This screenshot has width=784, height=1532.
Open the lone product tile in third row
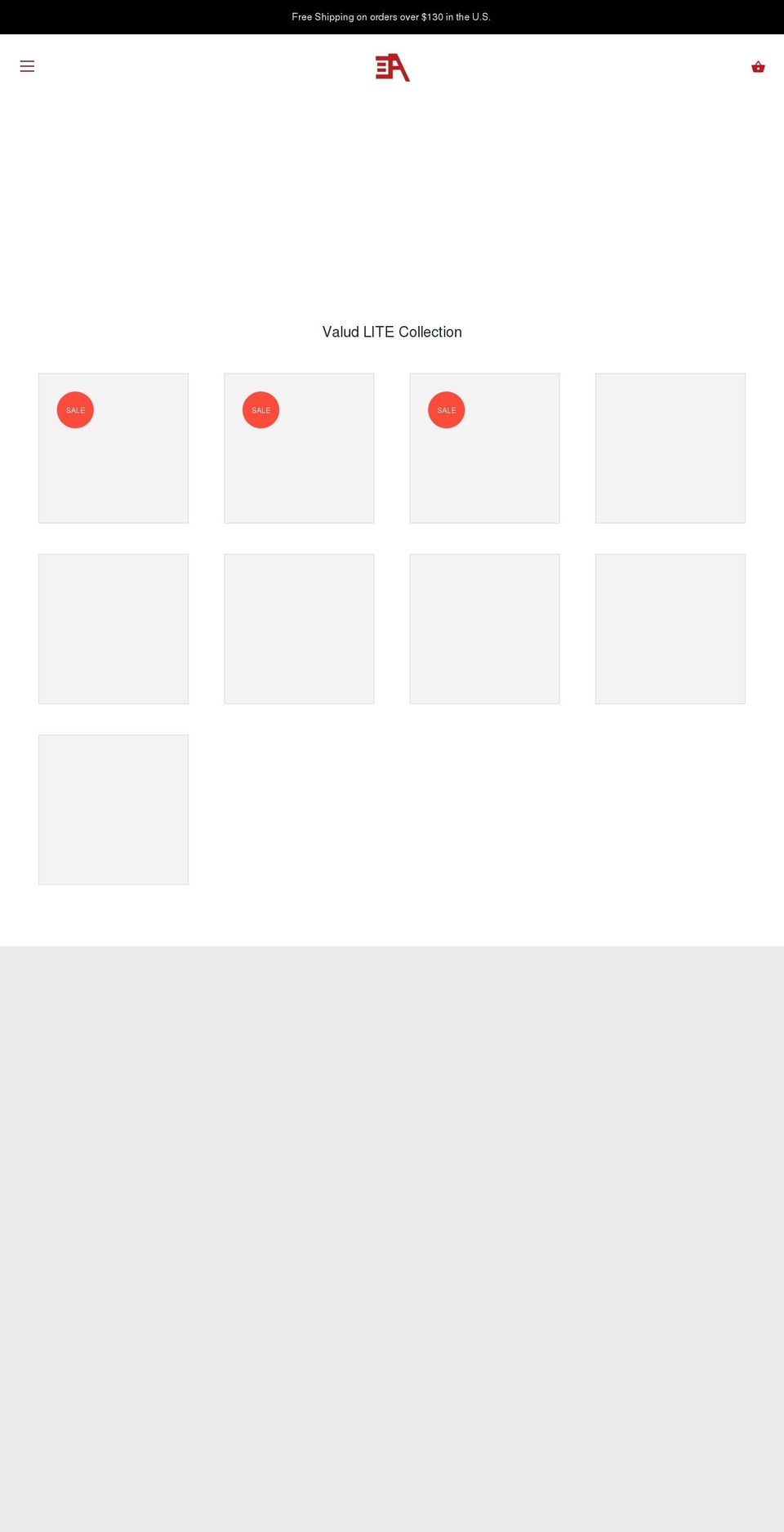[x=114, y=809]
